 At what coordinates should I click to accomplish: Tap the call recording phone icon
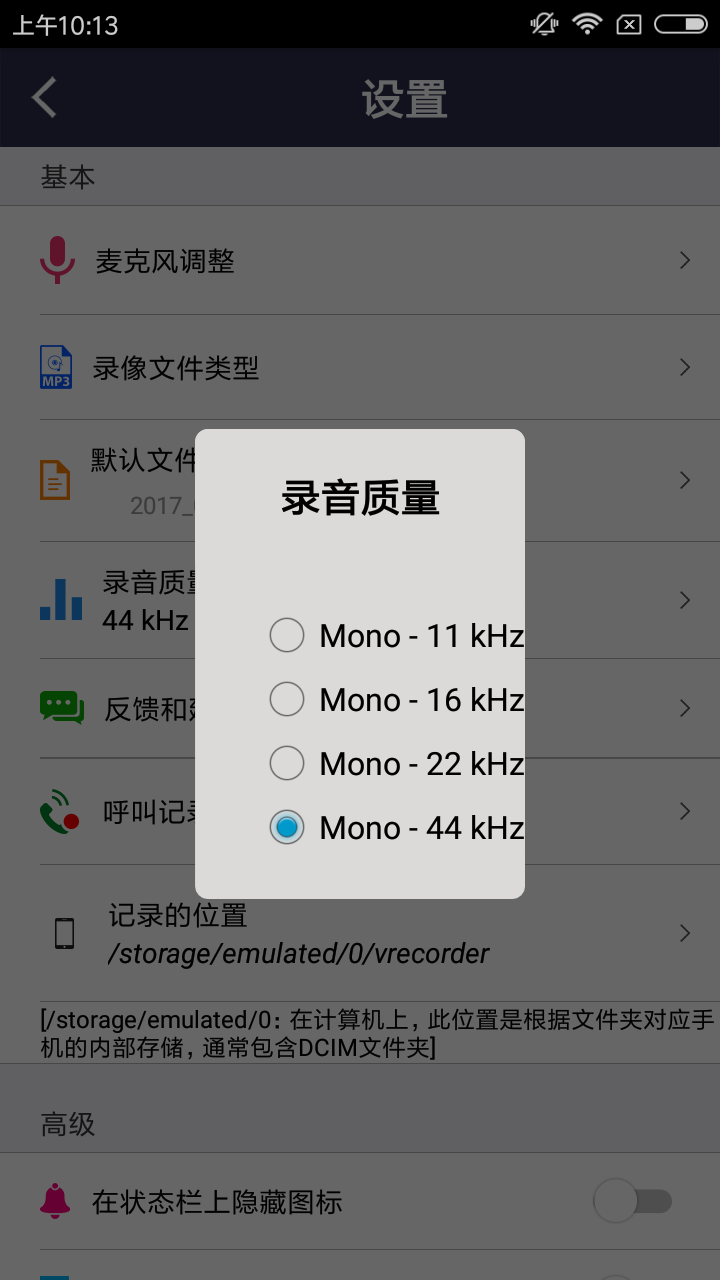coord(61,812)
